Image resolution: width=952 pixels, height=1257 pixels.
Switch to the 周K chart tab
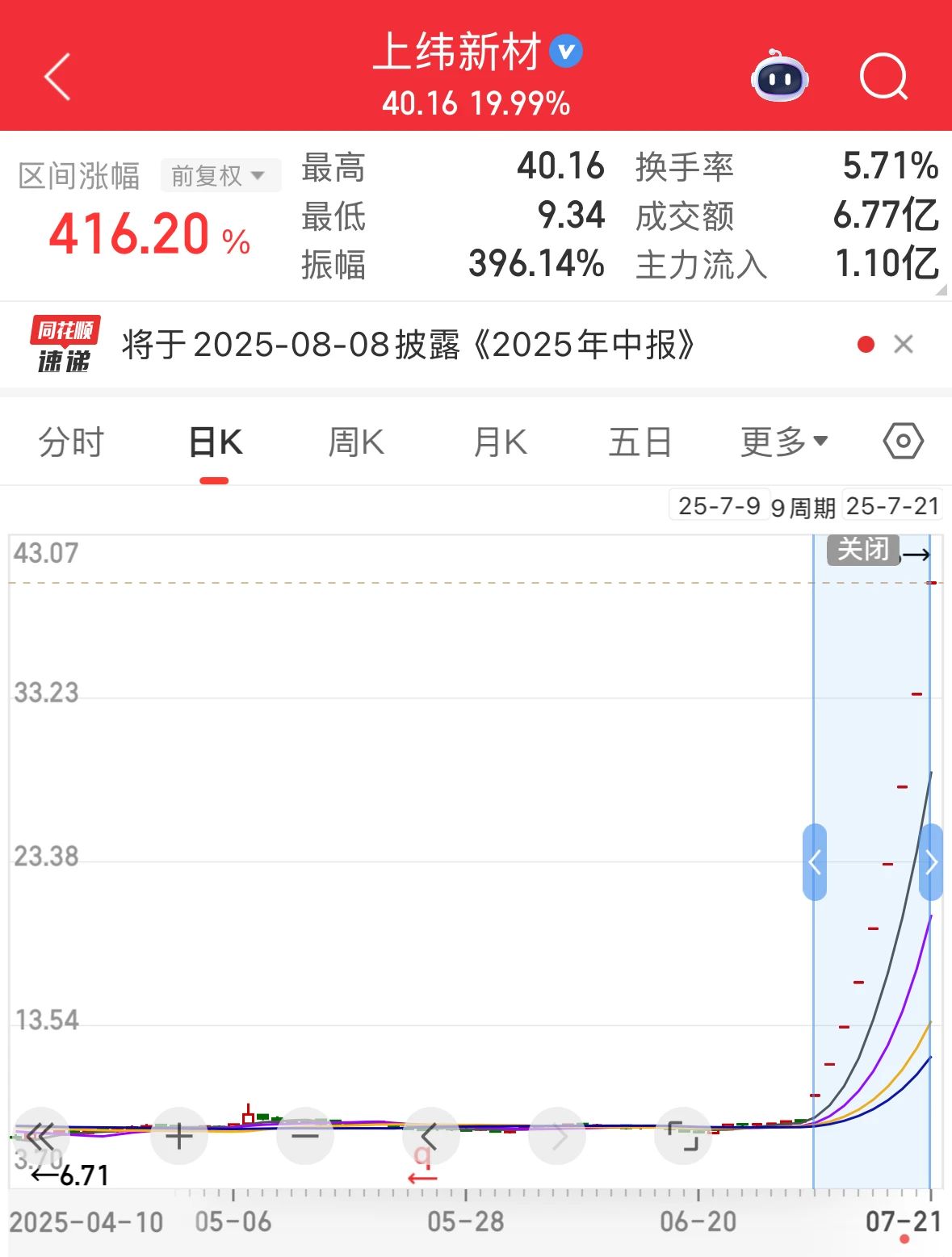tap(356, 442)
